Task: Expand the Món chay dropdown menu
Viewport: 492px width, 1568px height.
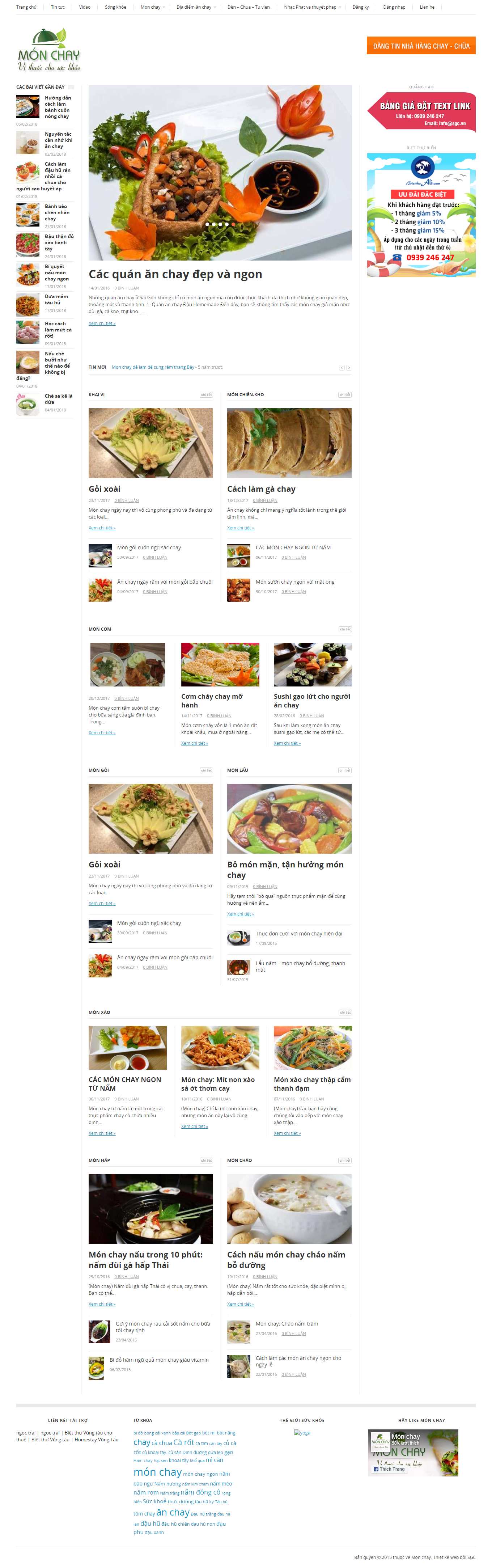Action: [x=152, y=7]
